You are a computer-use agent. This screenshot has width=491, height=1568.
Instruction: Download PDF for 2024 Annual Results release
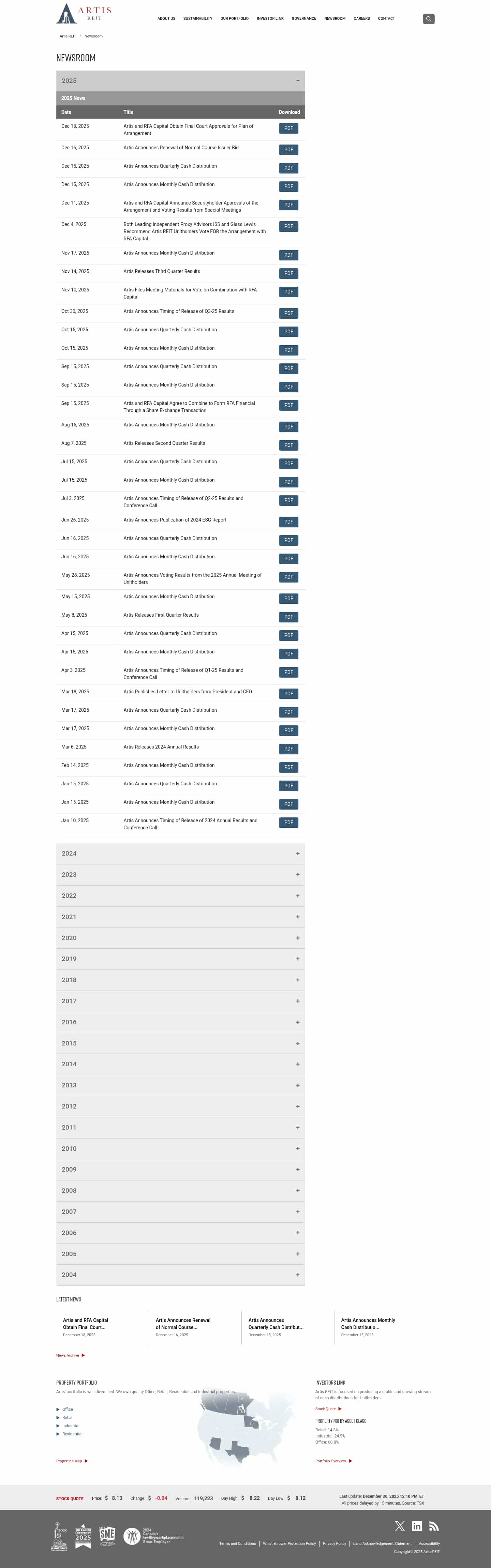(x=288, y=749)
